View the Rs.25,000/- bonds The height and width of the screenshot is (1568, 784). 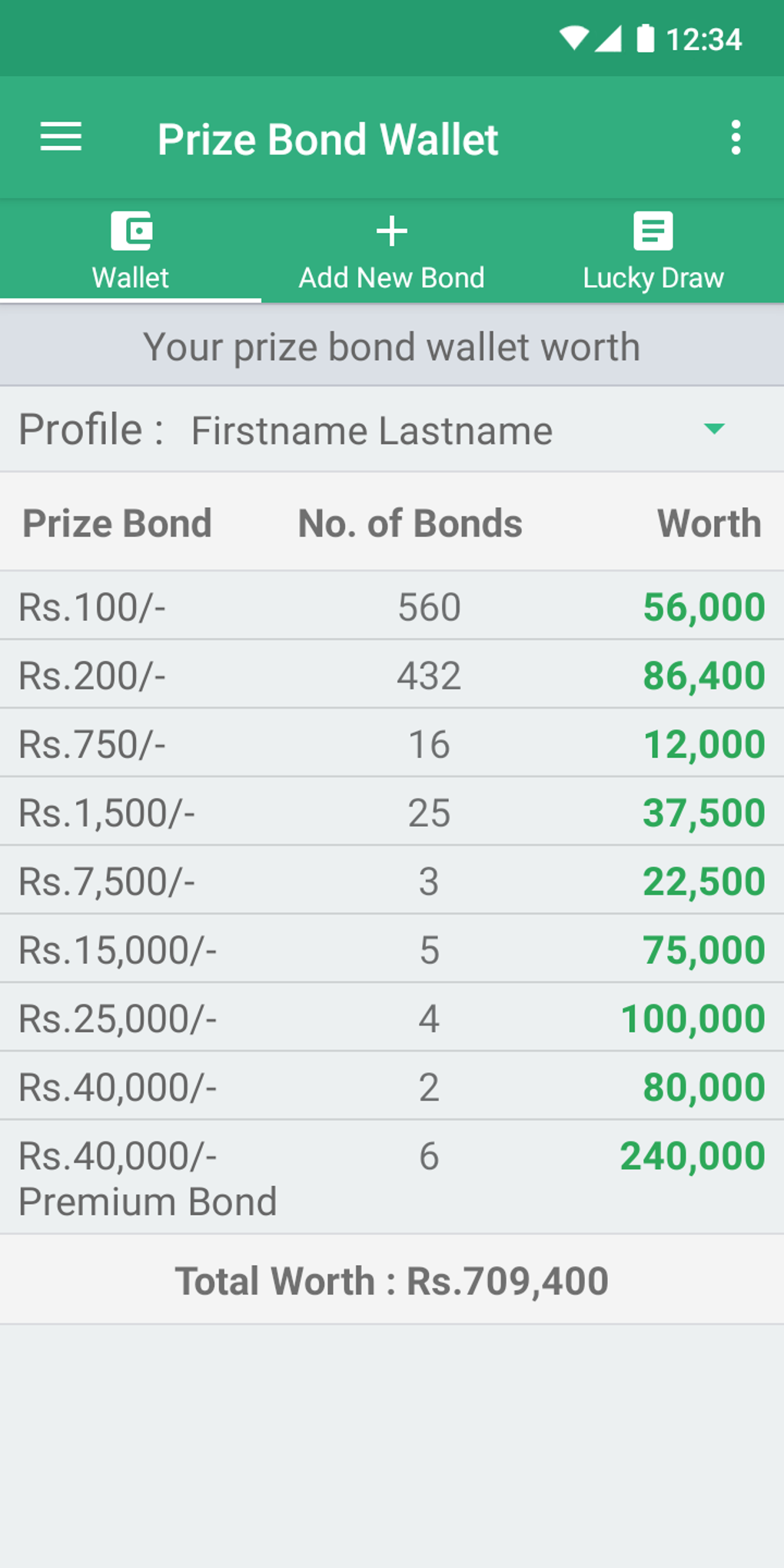(x=392, y=1017)
